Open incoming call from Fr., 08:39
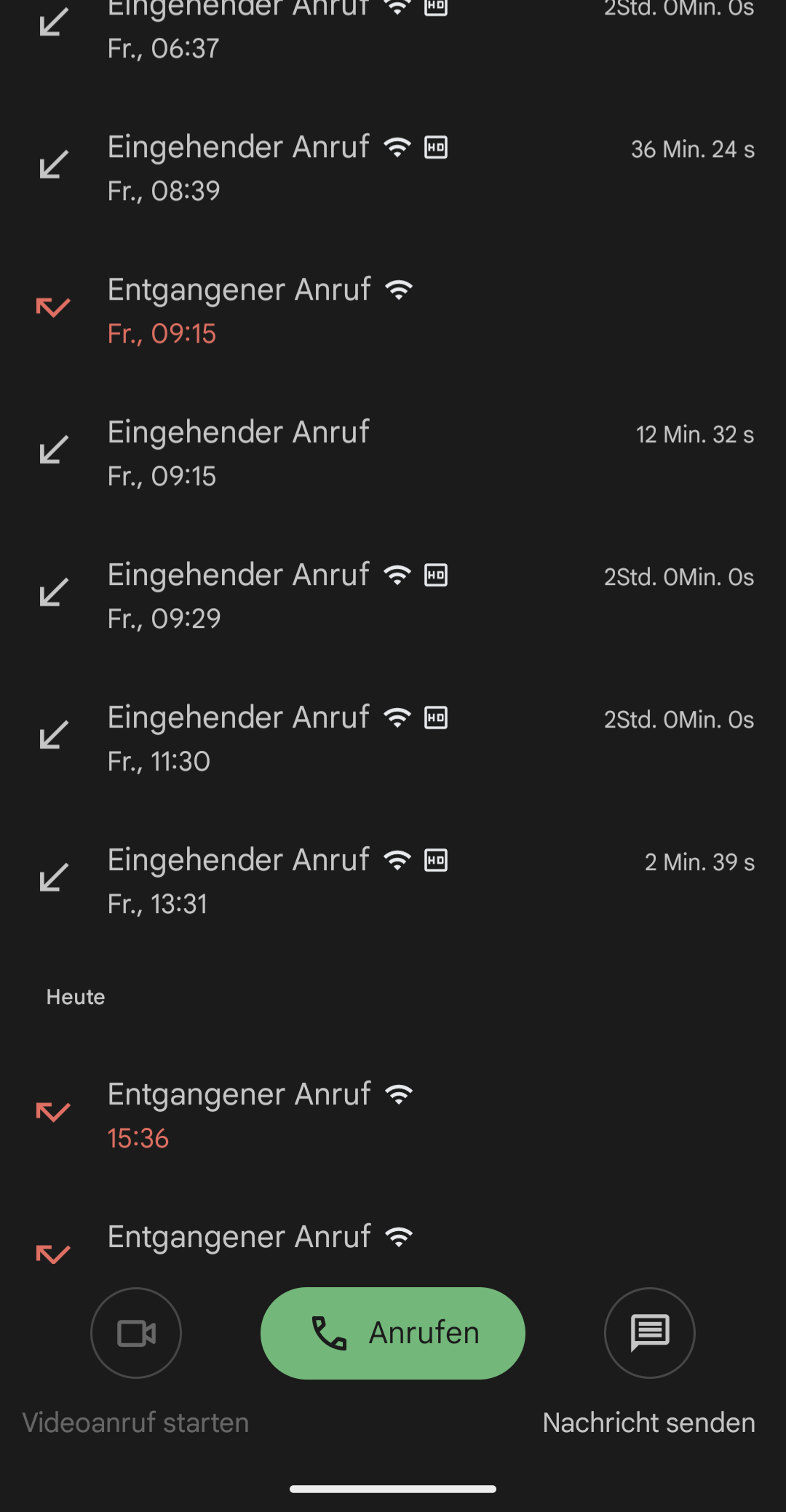The height and width of the screenshot is (1512, 786). tap(393, 167)
